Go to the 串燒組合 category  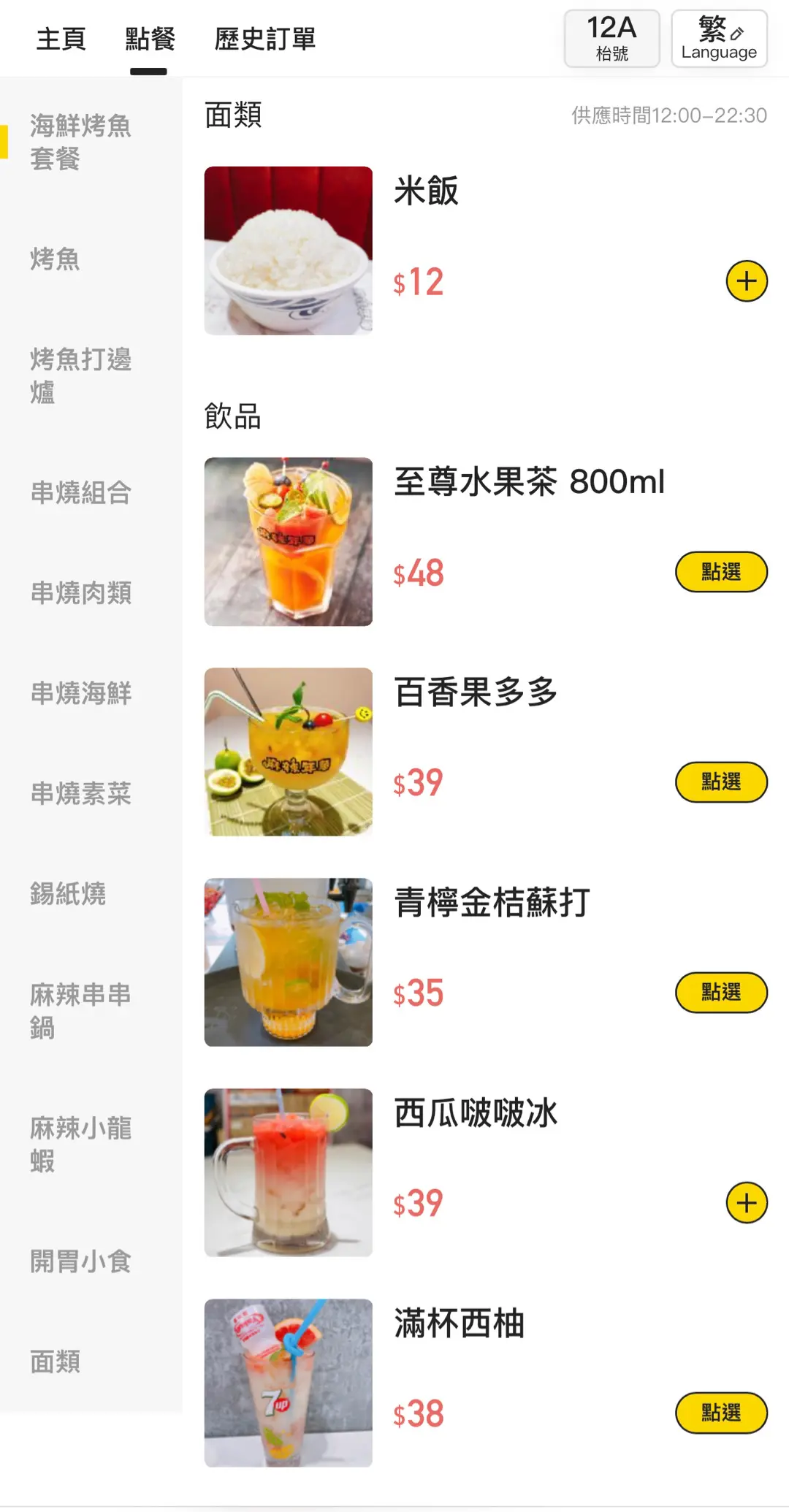80,493
